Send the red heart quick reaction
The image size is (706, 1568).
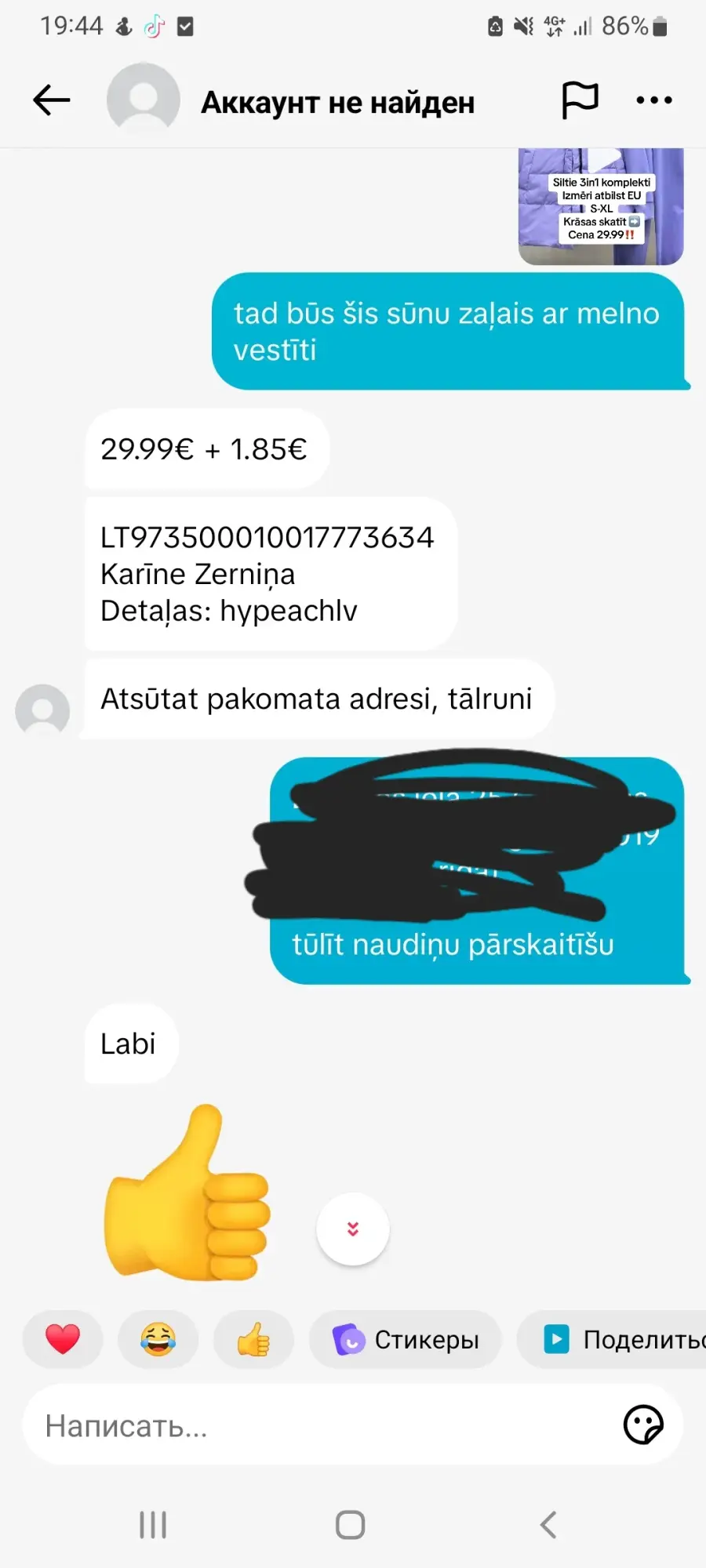[x=63, y=1339]
